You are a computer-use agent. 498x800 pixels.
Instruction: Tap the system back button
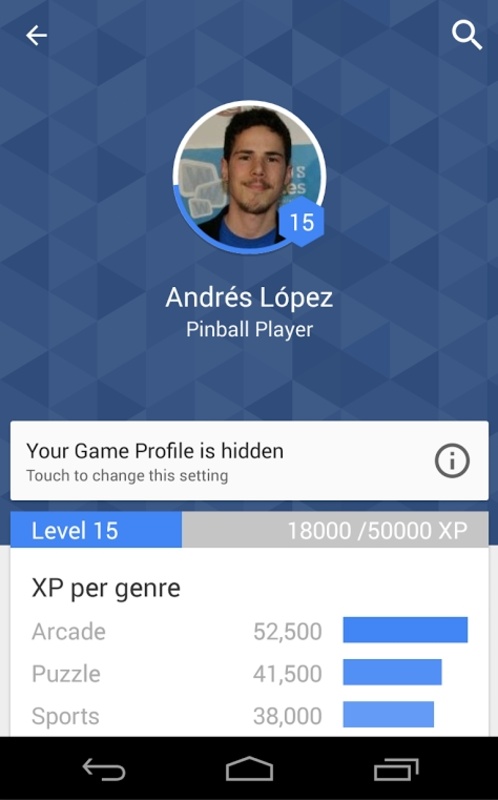tap(104, 769)
